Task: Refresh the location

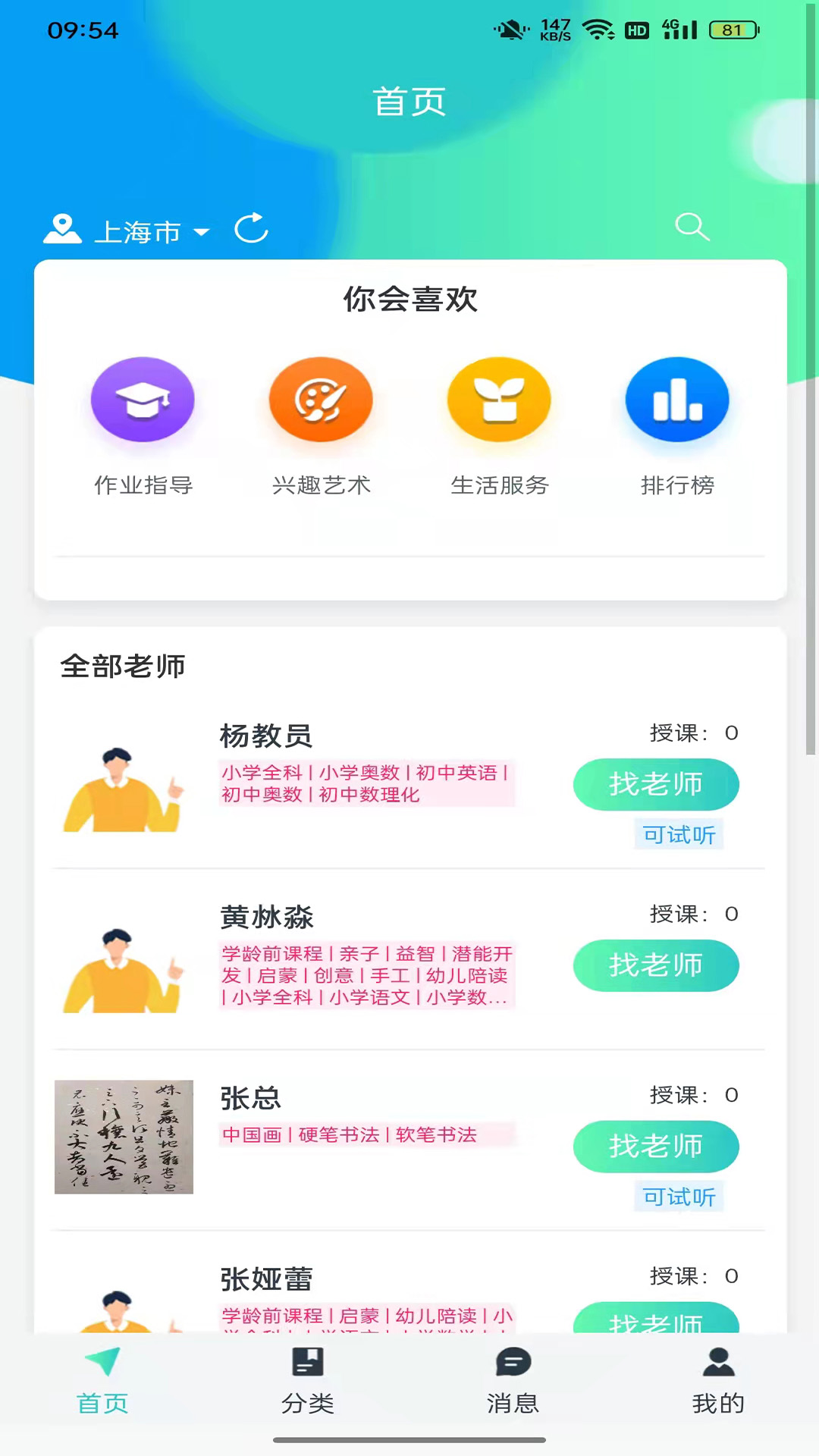Action: 251,228
